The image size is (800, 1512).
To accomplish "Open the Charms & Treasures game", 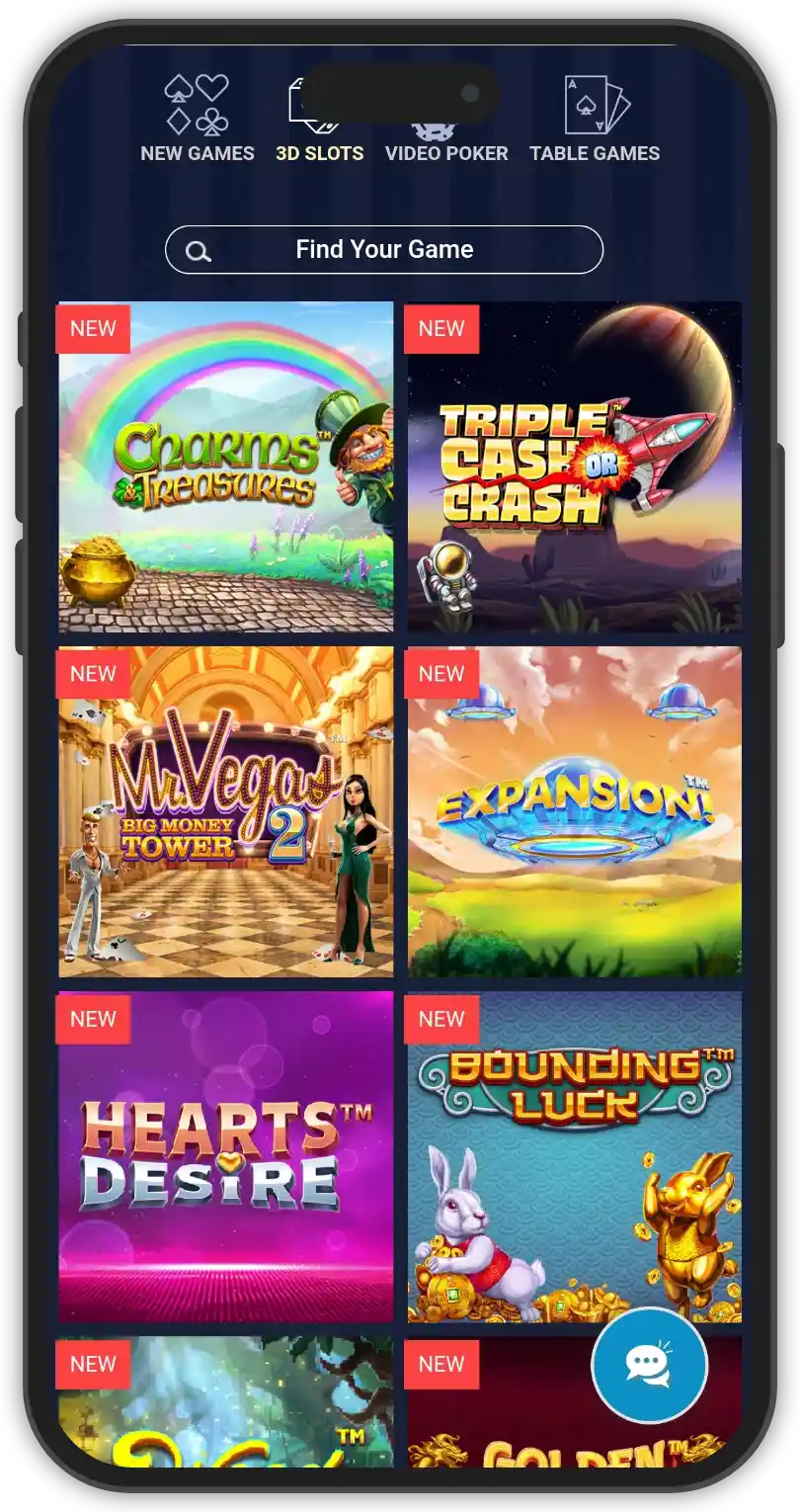I will pyautogui.click(x=226, y=466).
